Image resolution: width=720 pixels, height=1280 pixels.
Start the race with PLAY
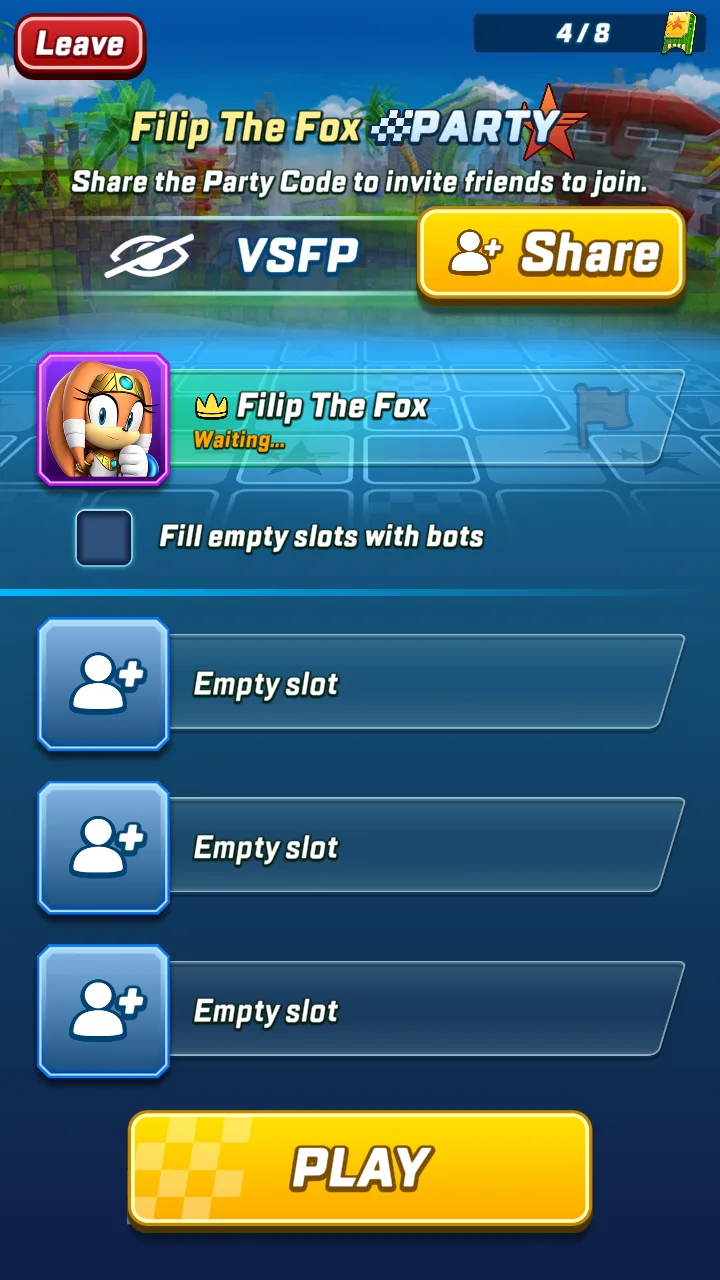click(360, 1168)
